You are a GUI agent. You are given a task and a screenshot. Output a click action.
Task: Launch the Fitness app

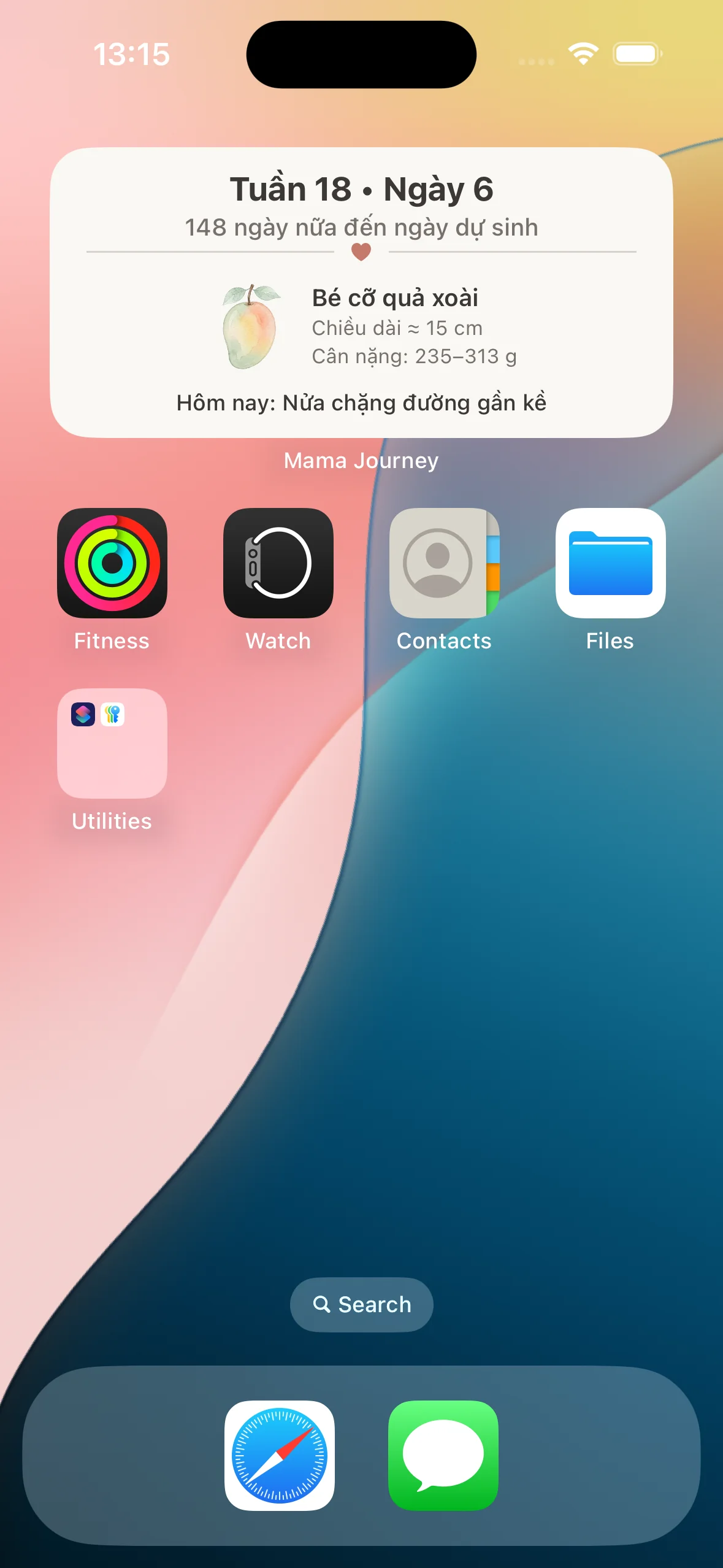(x=112, y=563)
